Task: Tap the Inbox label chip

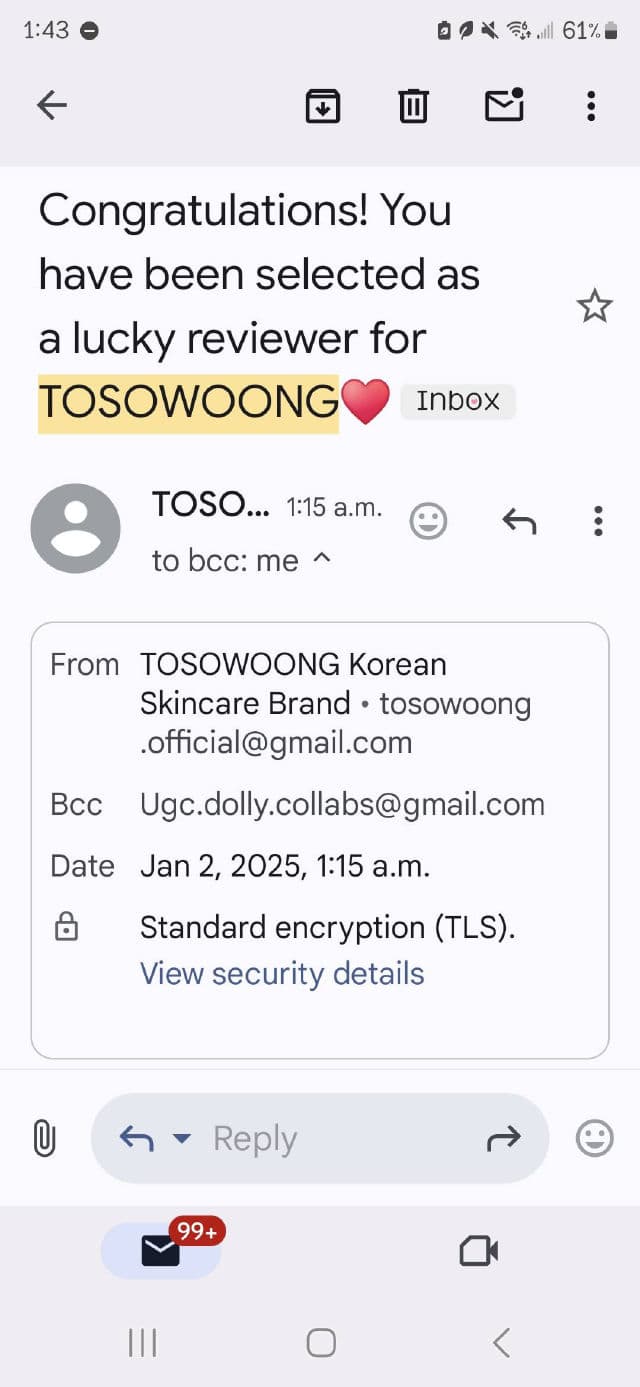Action: (x=457, y=401)
